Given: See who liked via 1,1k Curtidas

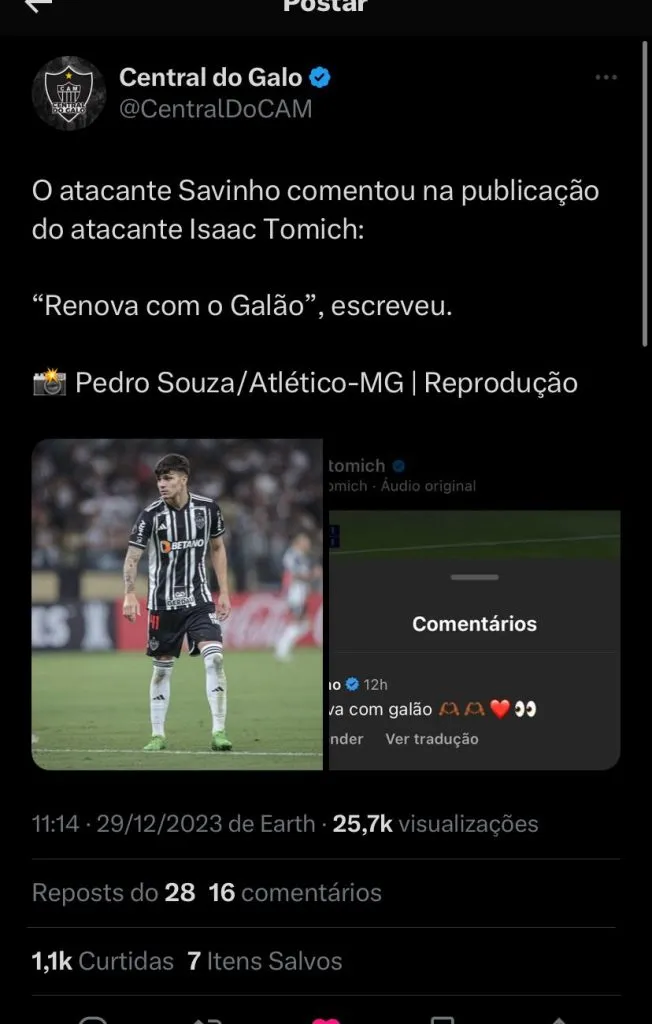Looking at the screenshot, I should [x=103, y=961].
